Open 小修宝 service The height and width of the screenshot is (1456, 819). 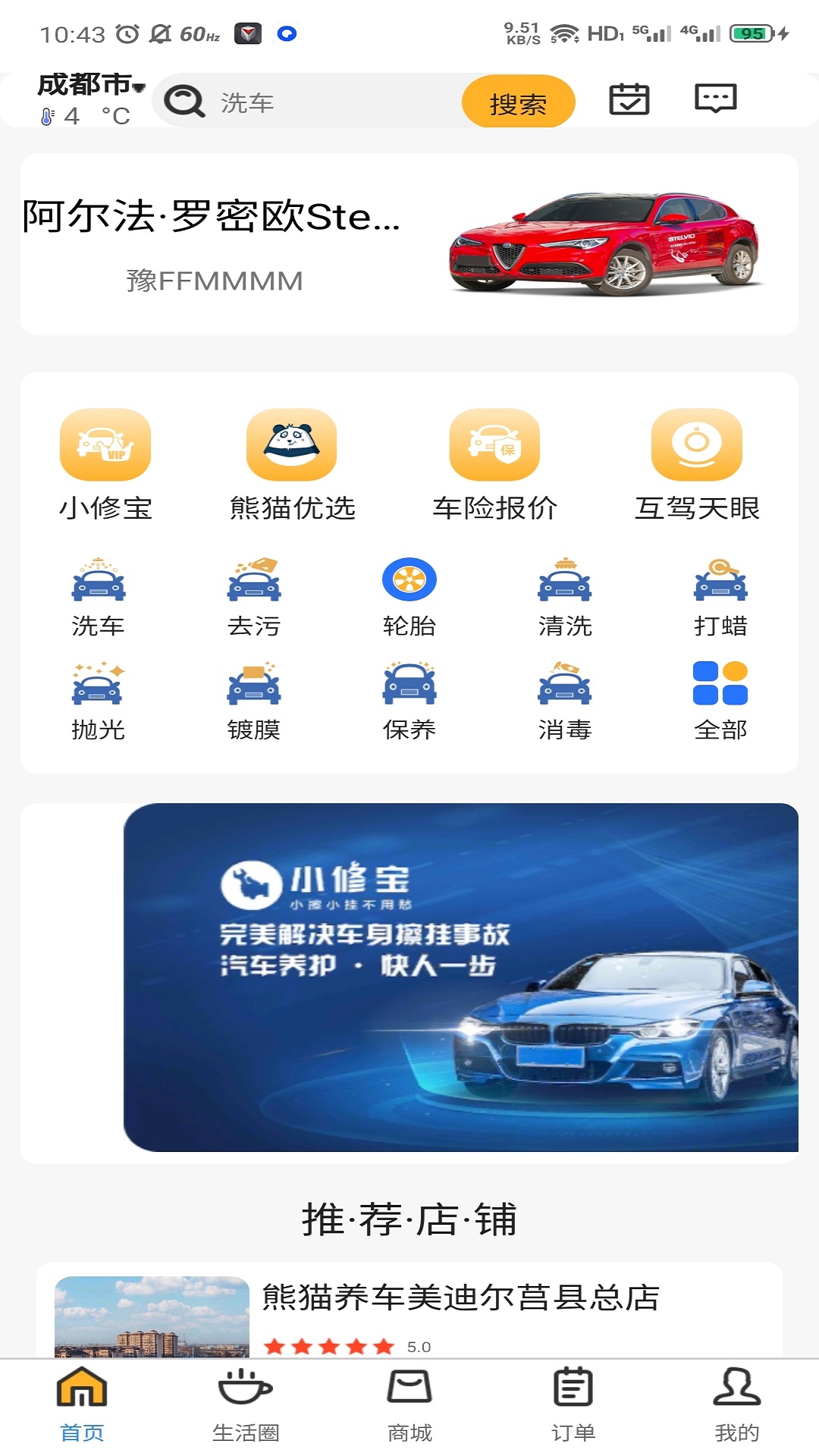pos(105,464)
